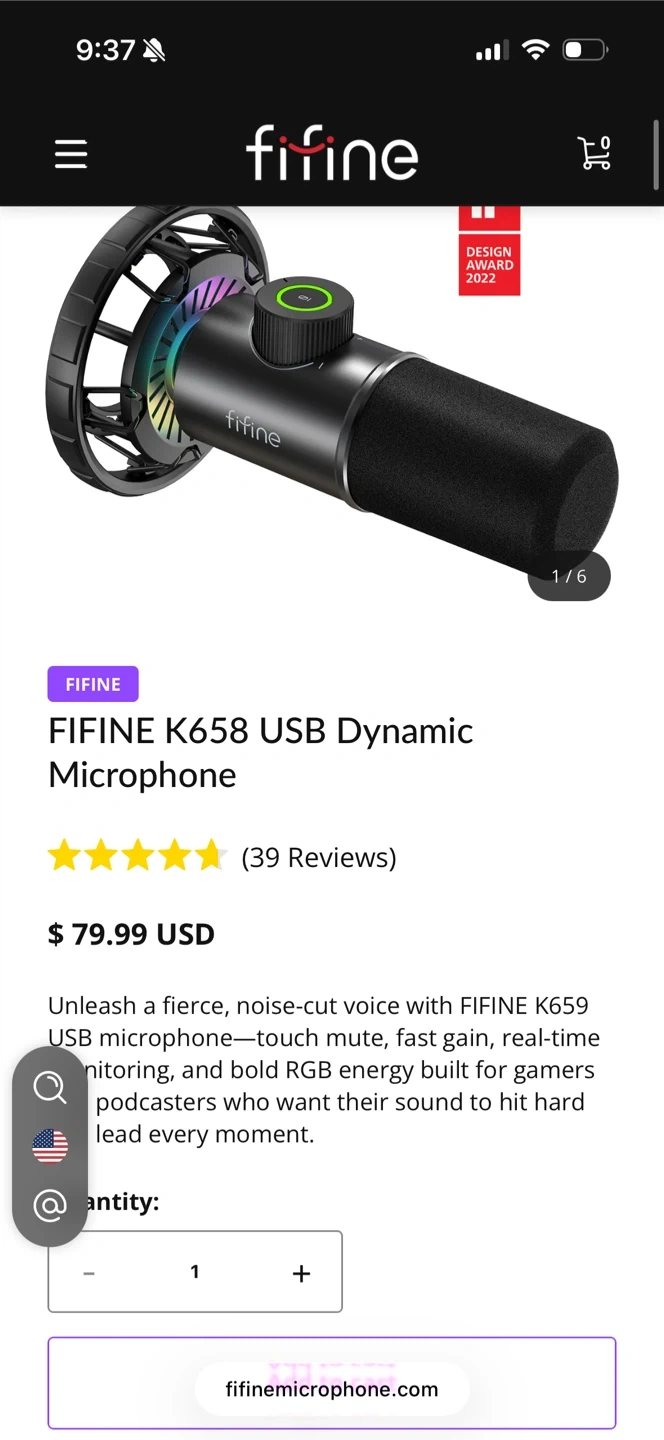Increase quantity with the plus button
The image size is (664, 1440).
point(301,1272)
